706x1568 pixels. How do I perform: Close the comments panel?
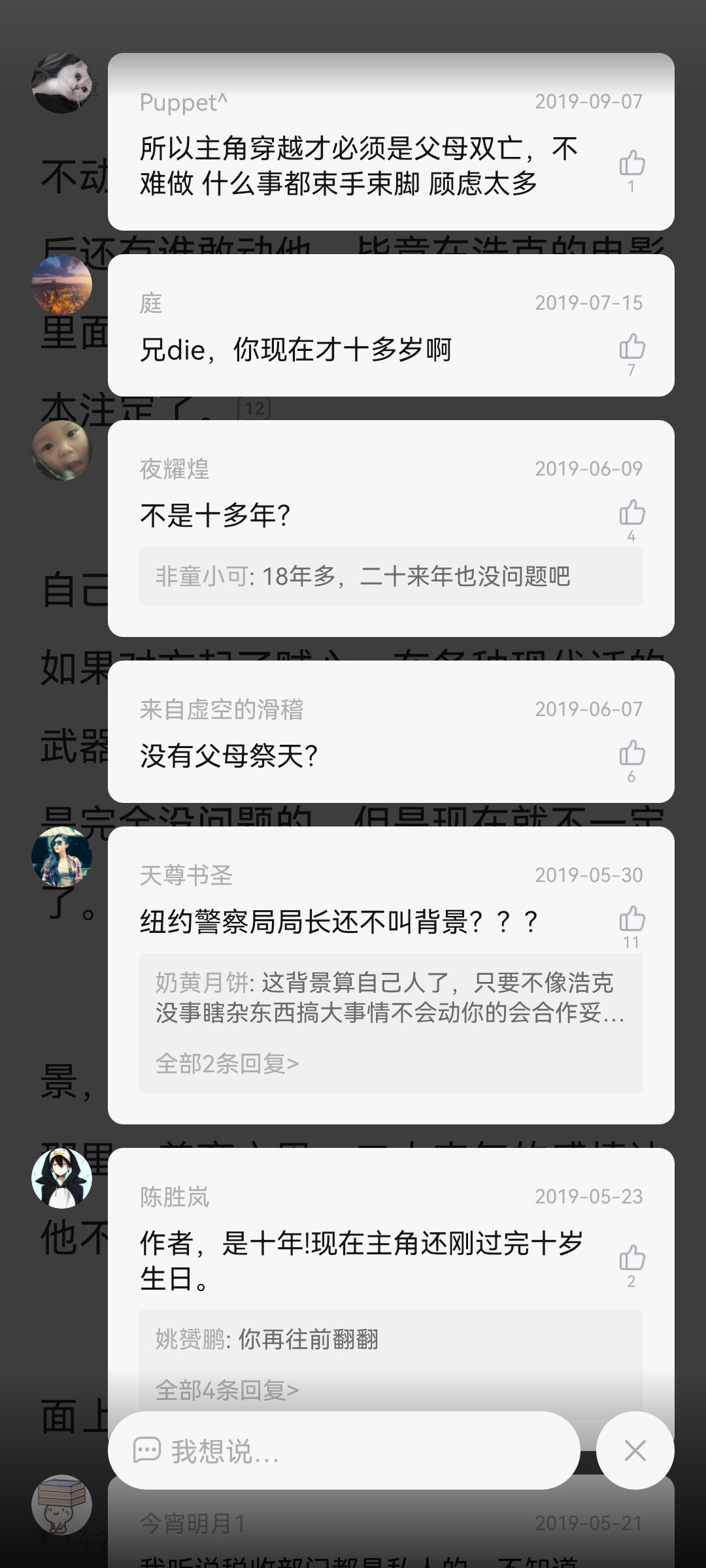coord(635,1450)
